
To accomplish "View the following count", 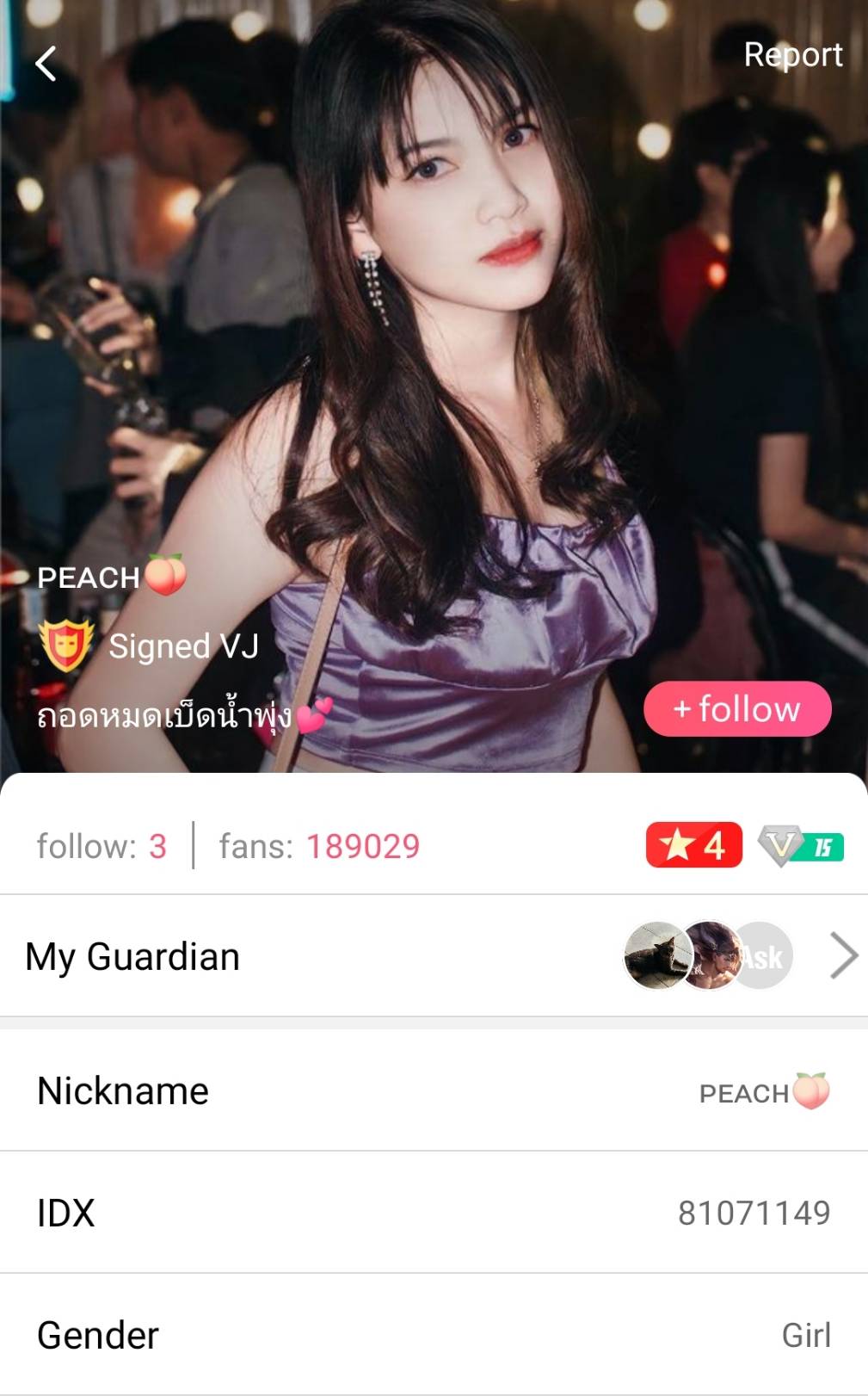I will tap(102, 846).
